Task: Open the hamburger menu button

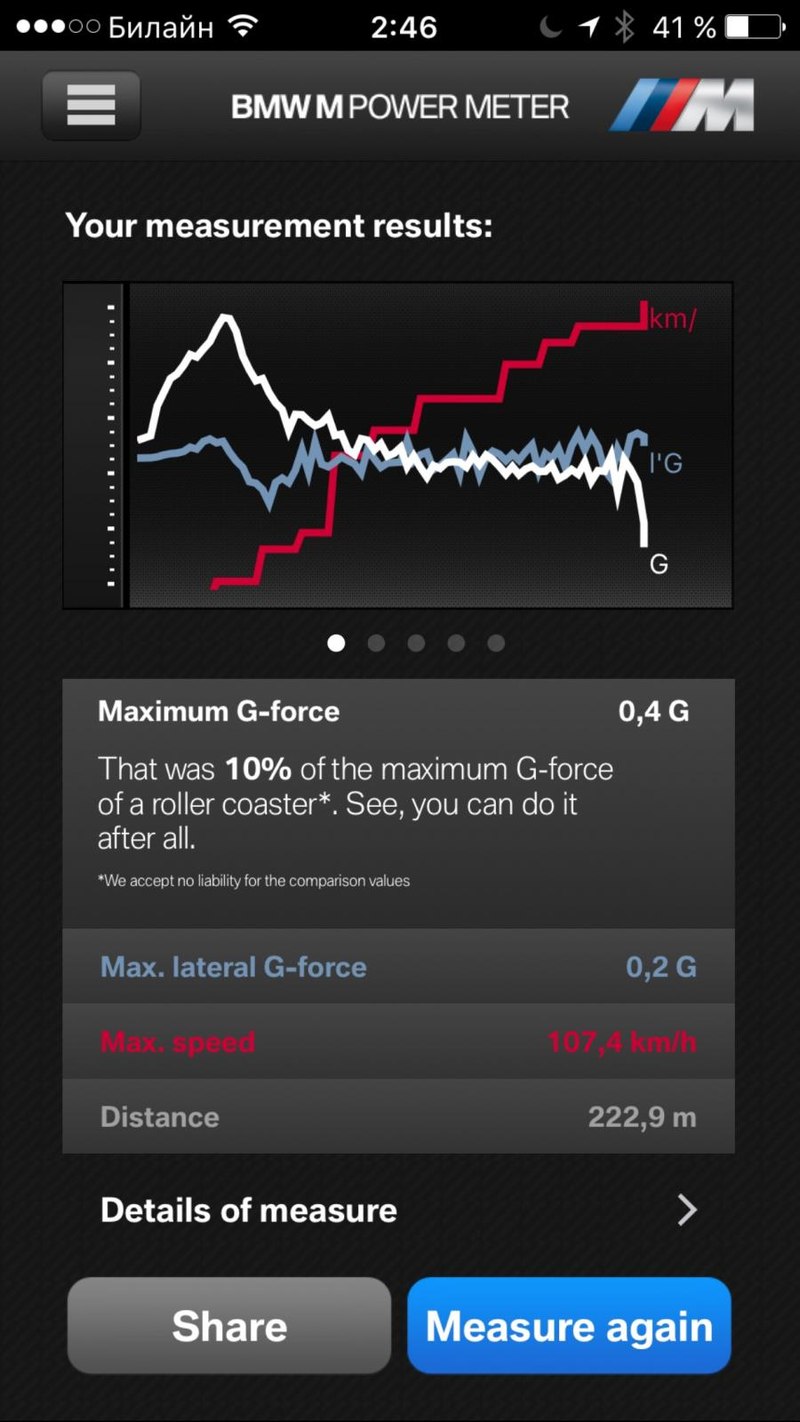Action: coord(91,105)
